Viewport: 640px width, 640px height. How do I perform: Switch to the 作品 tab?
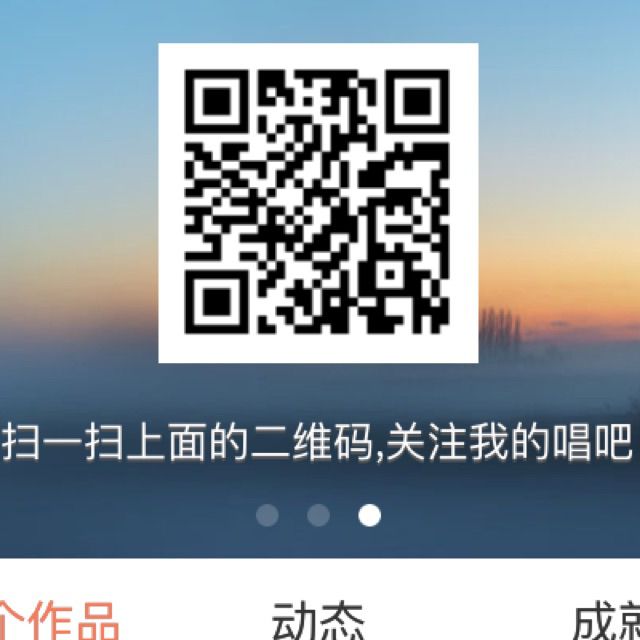point(60,620)
